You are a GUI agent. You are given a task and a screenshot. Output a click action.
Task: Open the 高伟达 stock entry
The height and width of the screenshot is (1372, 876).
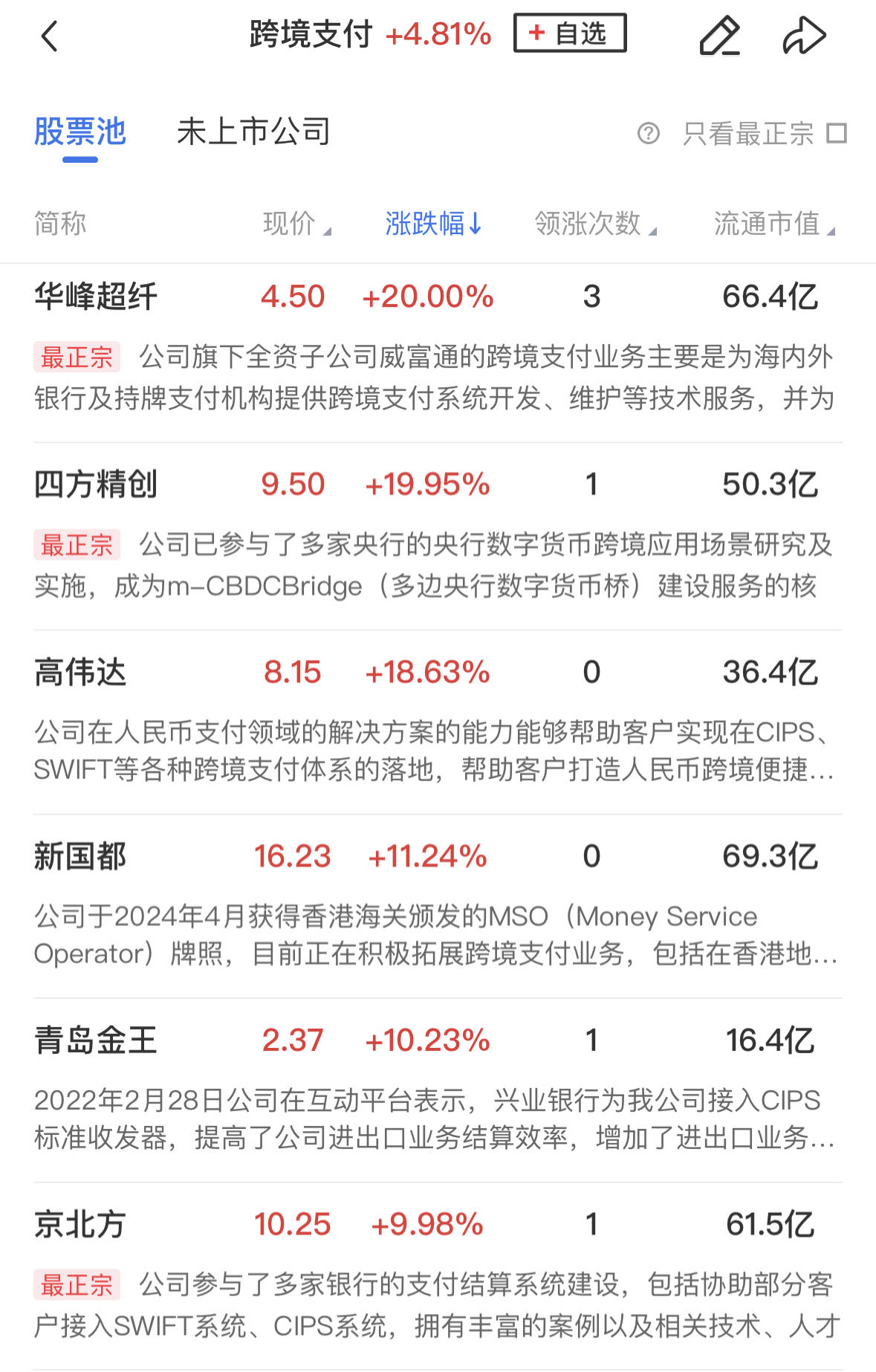pos(80,673)
